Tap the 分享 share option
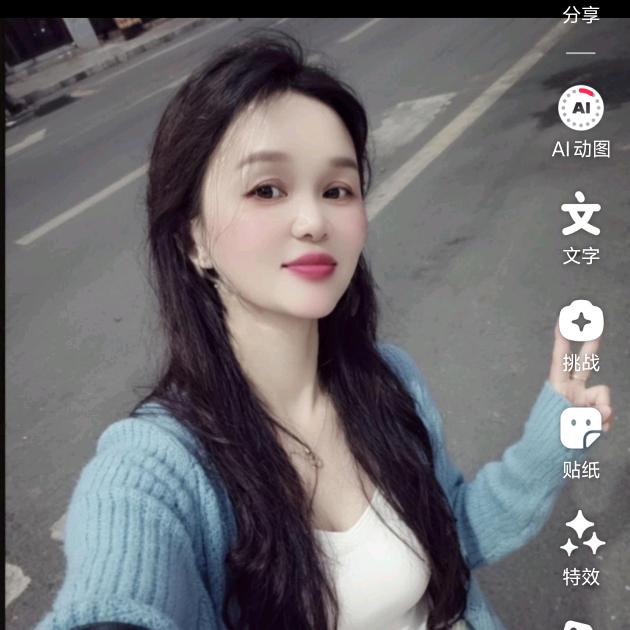 point(580,14)
